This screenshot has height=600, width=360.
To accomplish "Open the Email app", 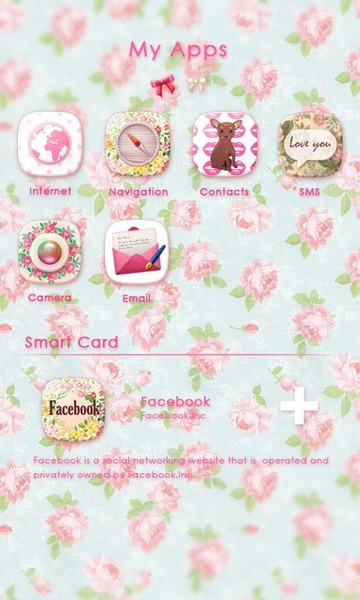I will 137,252.
